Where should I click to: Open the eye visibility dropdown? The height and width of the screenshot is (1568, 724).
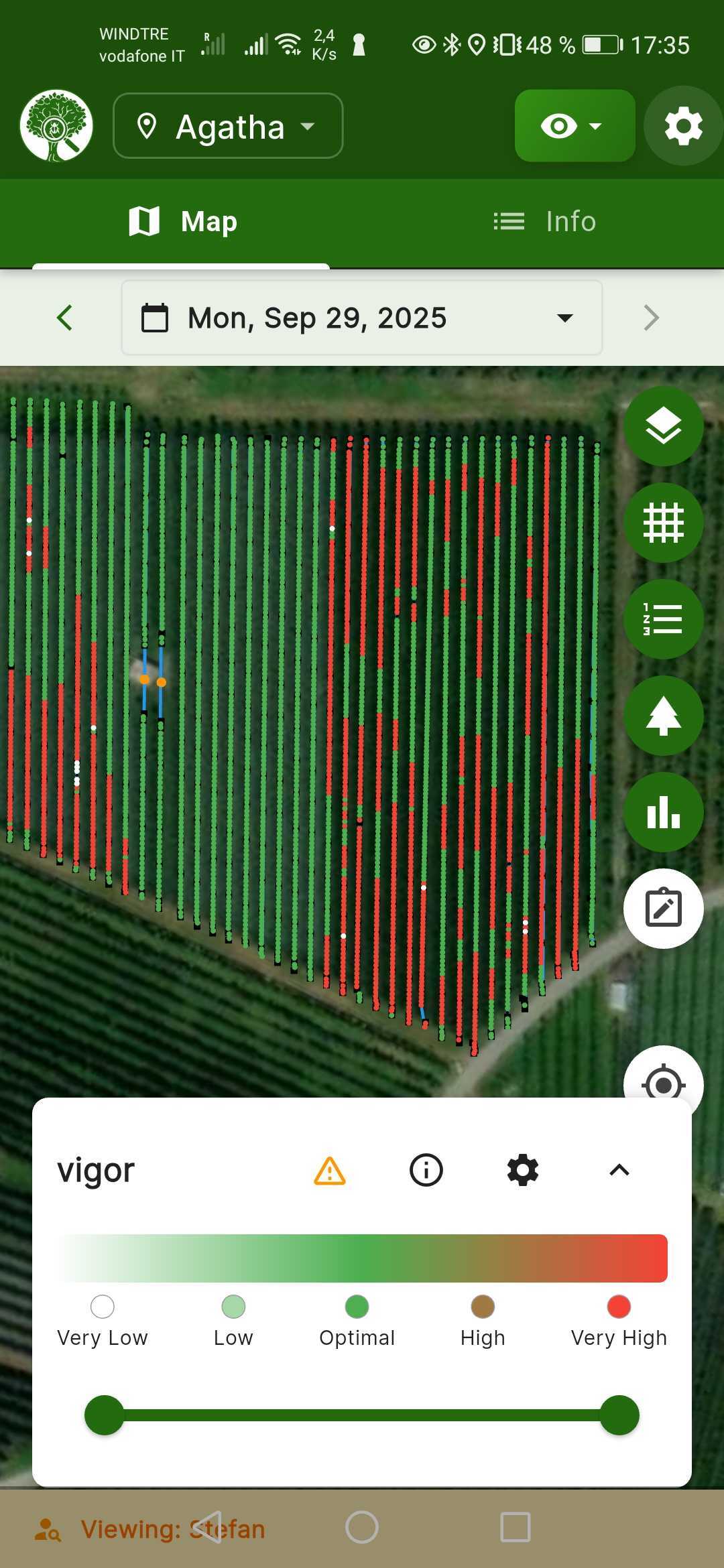tap(575, 126)
